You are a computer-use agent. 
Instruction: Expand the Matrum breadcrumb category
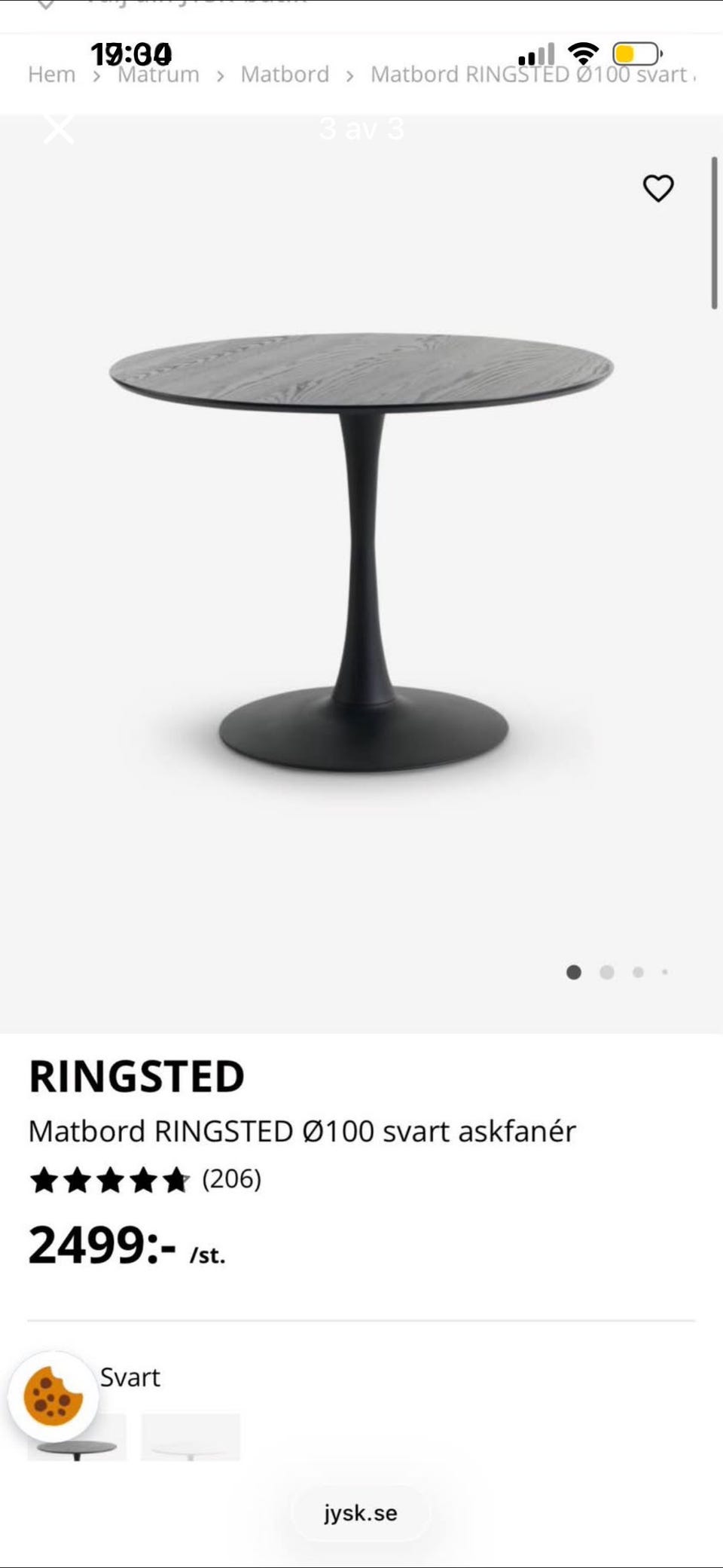[158, 74]
